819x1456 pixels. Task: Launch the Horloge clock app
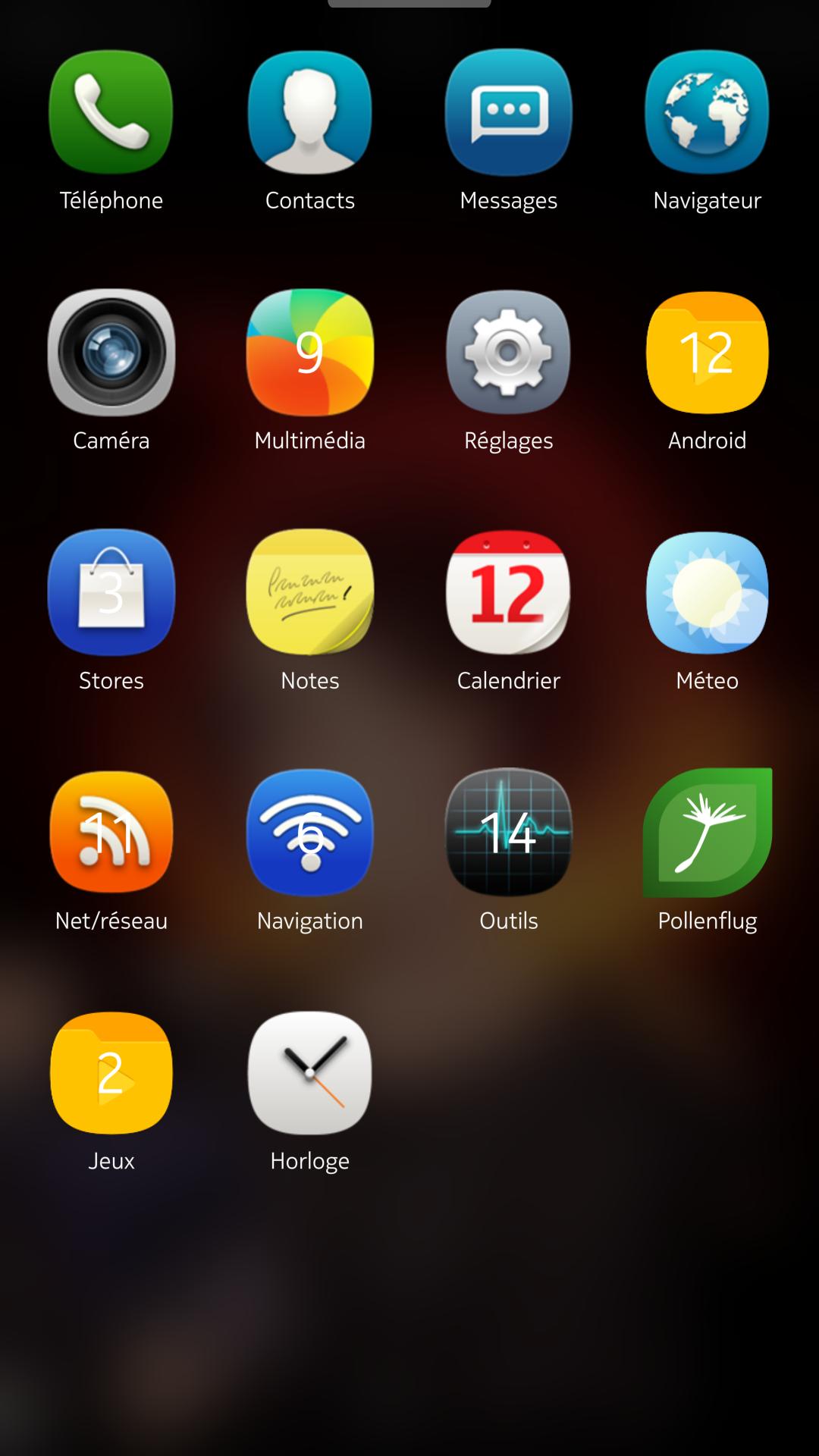coord(309,1073)
